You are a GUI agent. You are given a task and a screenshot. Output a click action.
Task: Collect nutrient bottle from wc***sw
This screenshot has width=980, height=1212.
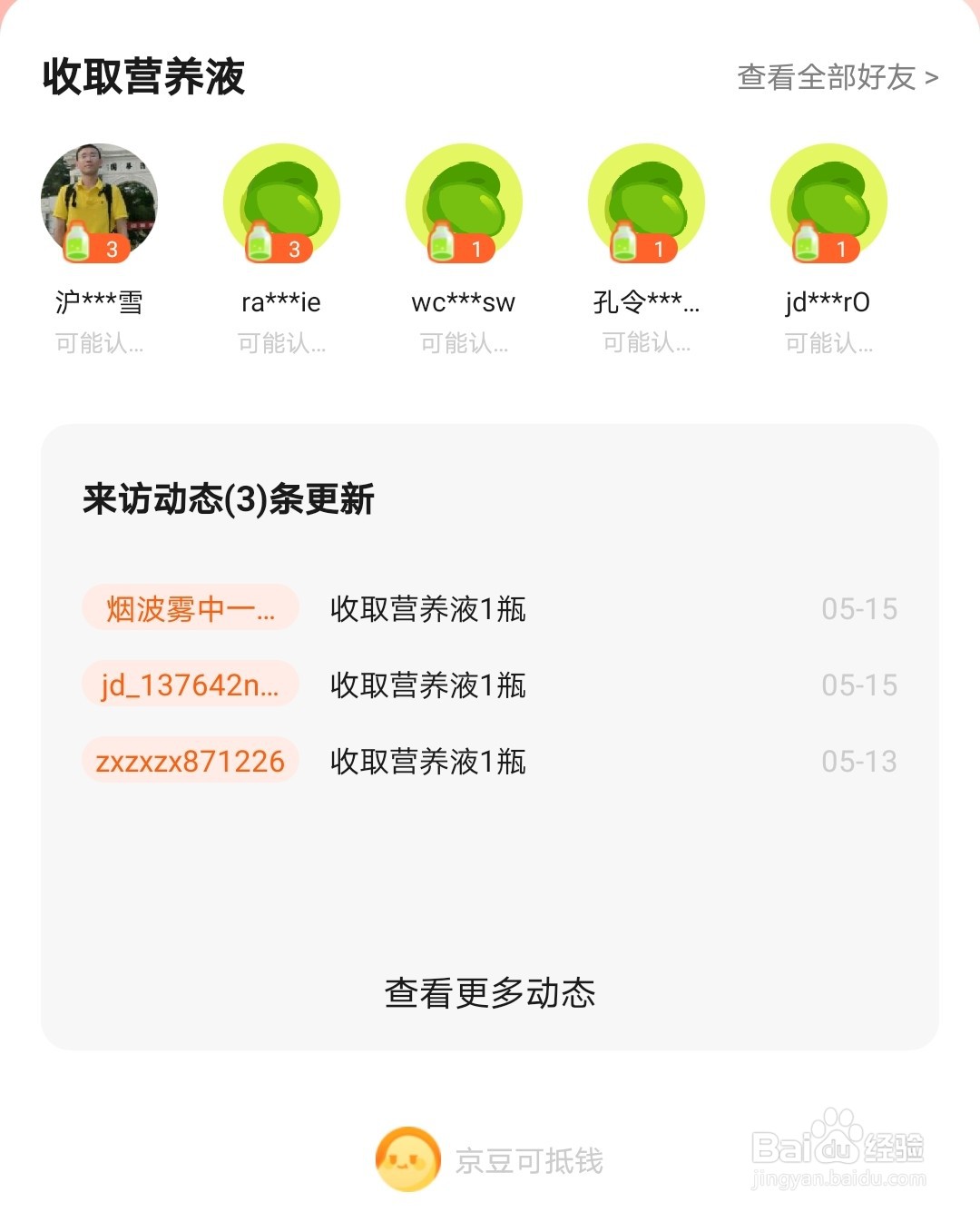tap(464, 202)
